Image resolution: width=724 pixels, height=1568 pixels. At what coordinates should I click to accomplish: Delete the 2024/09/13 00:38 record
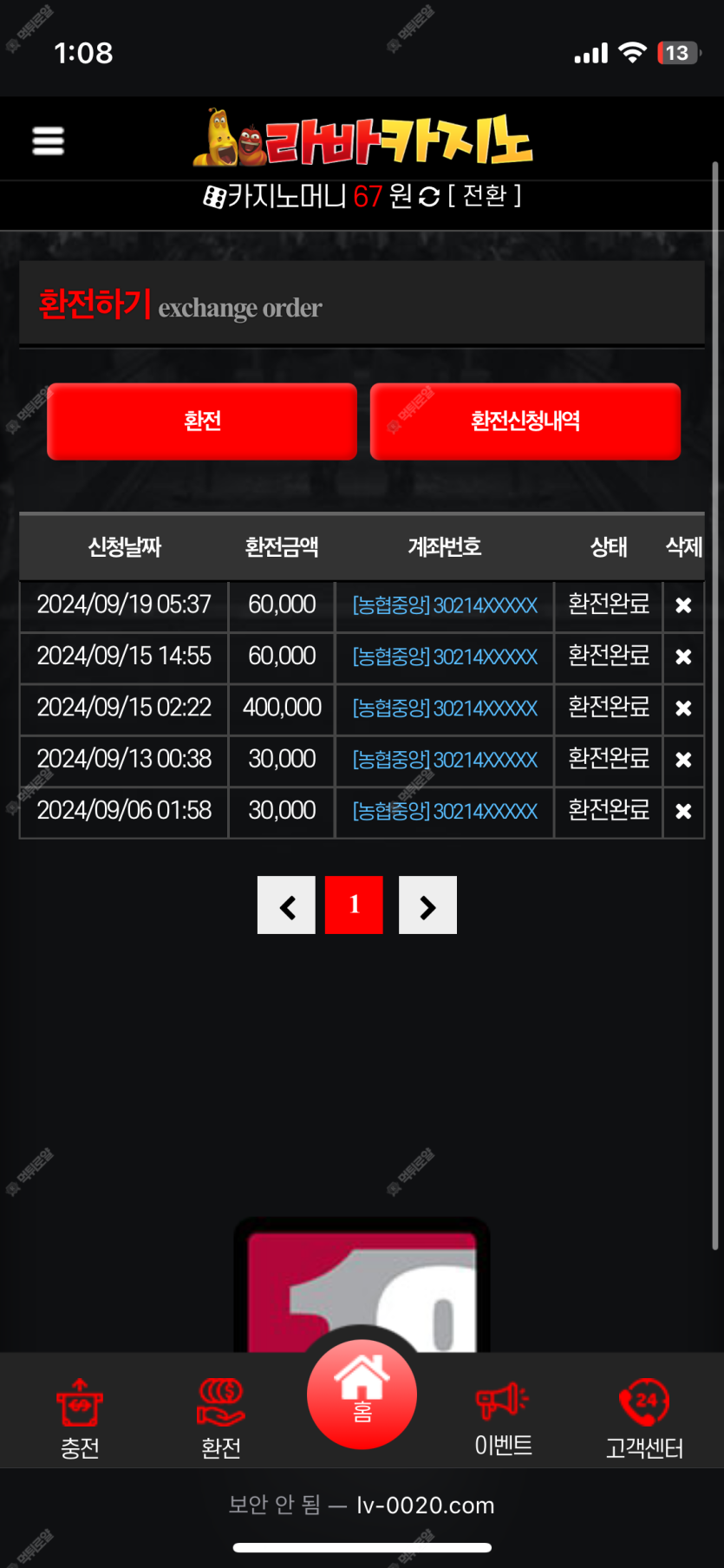pyautogui.click(x=683, y=760)
